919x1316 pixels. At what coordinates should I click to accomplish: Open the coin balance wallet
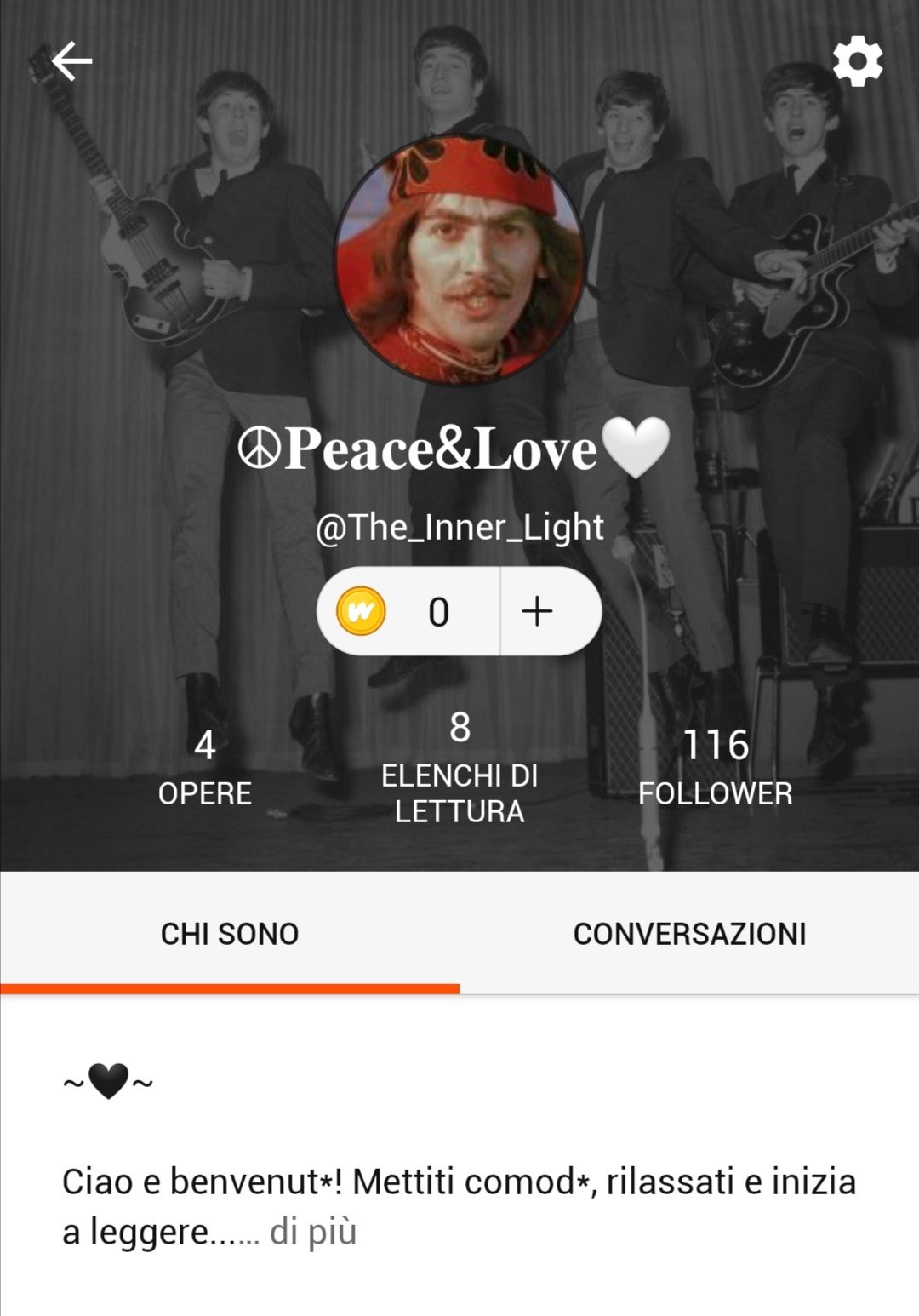point(408,611)
